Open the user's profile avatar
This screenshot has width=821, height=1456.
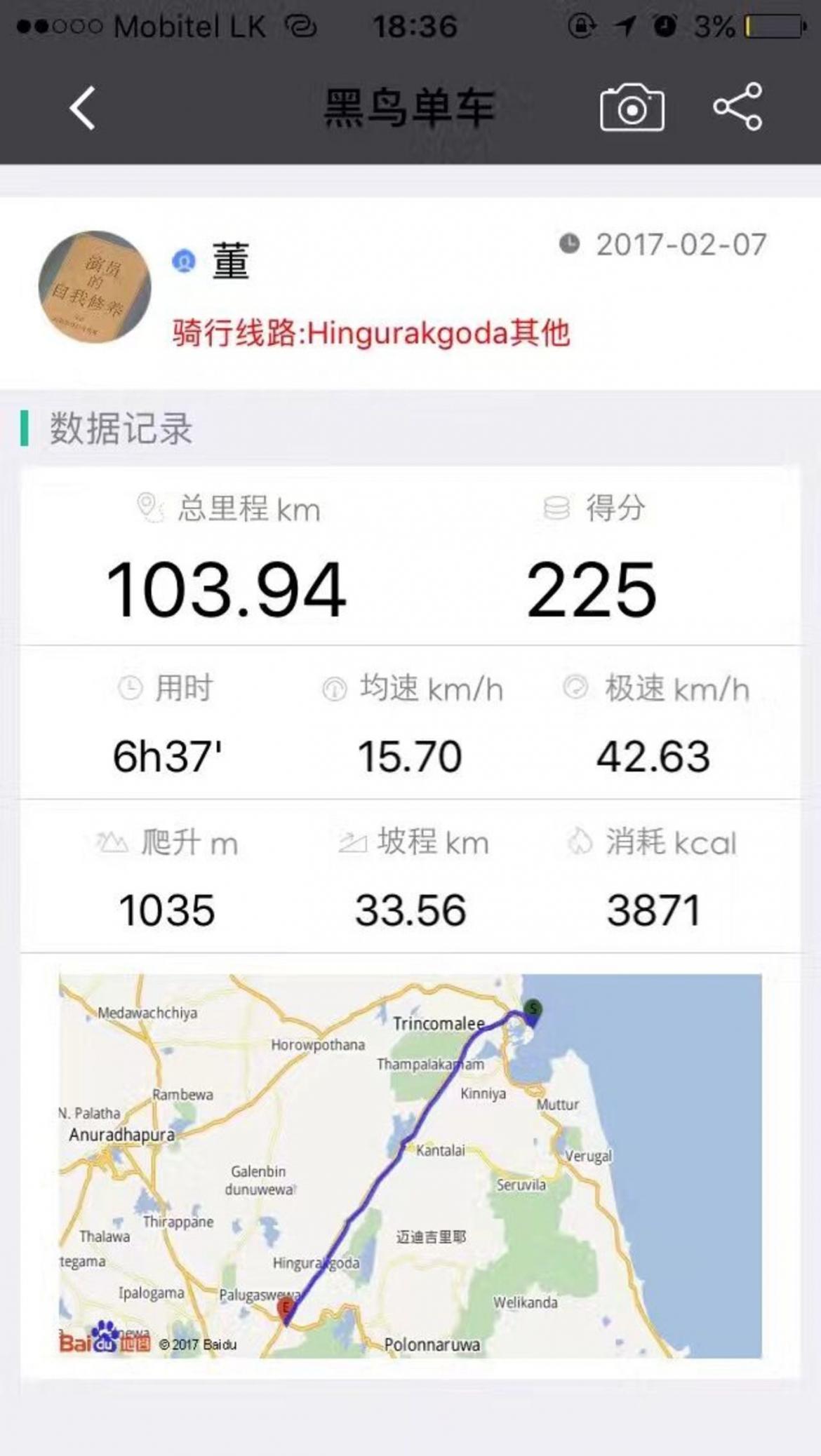[x=95, y=286]
